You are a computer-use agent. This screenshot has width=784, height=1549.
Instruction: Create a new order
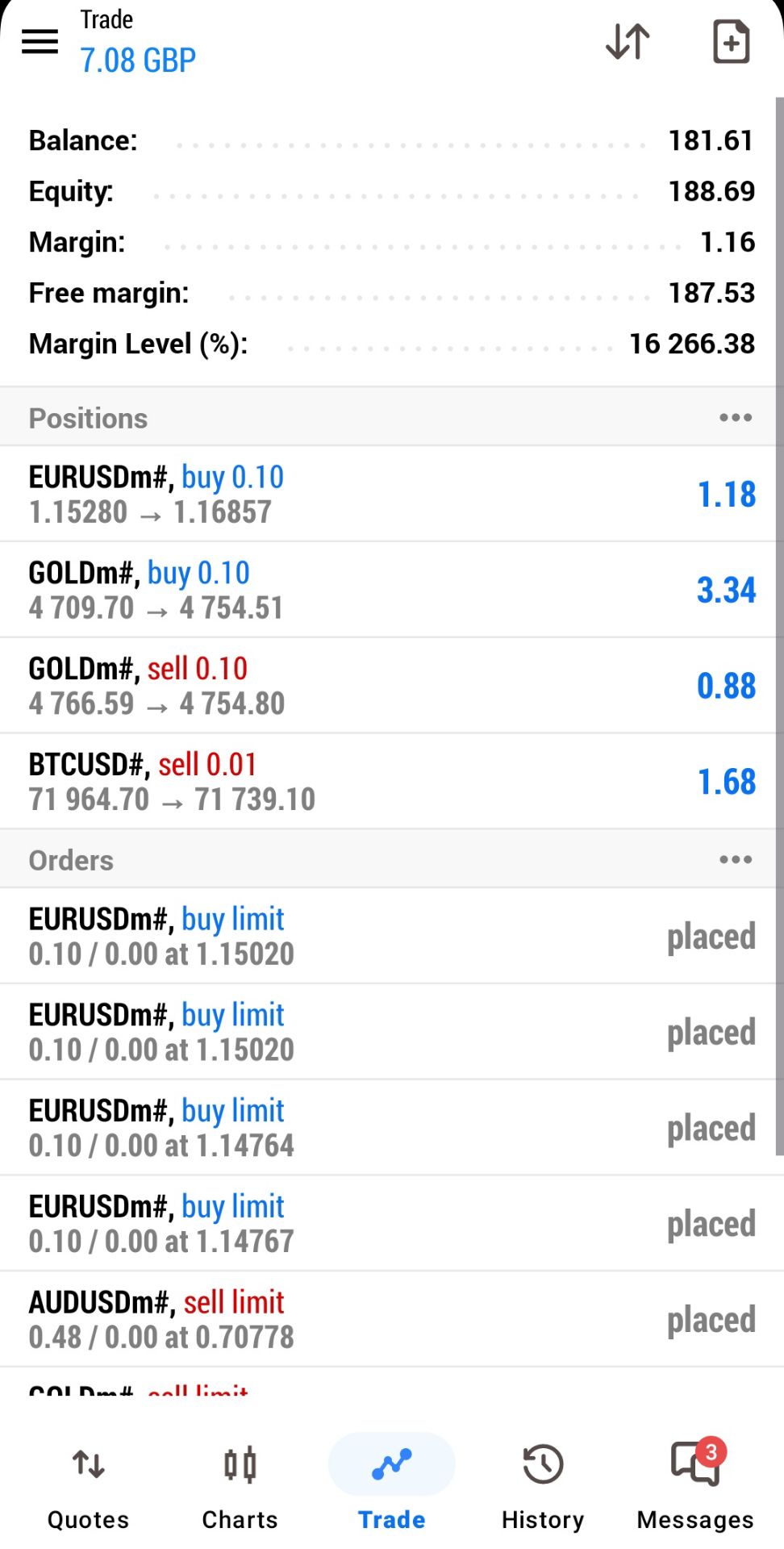pos(731,41)
